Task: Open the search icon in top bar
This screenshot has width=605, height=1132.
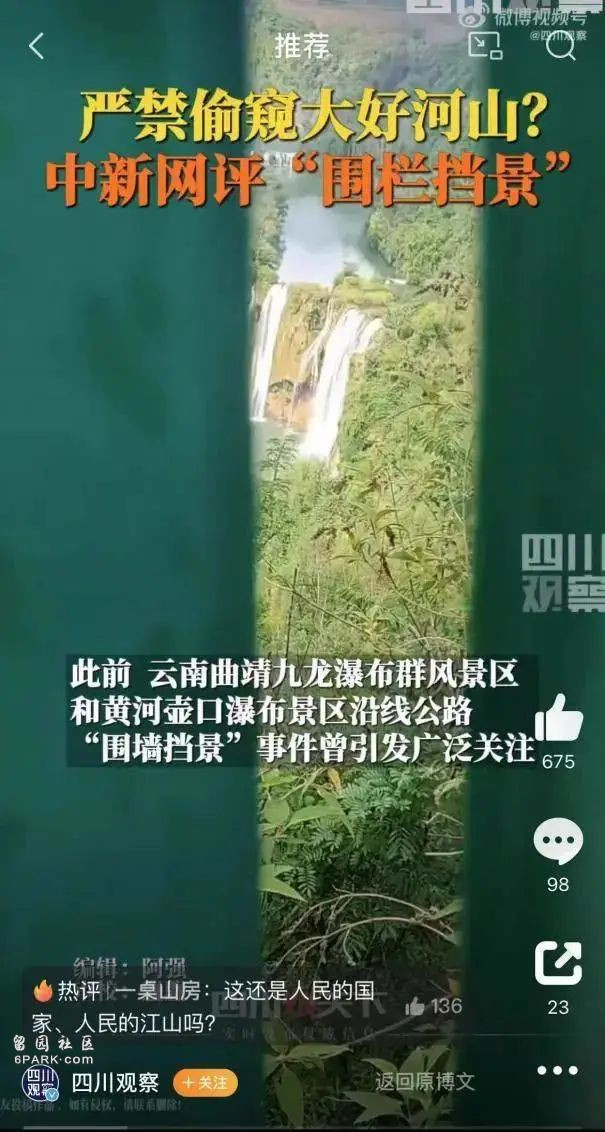Action: pos(561,45)
